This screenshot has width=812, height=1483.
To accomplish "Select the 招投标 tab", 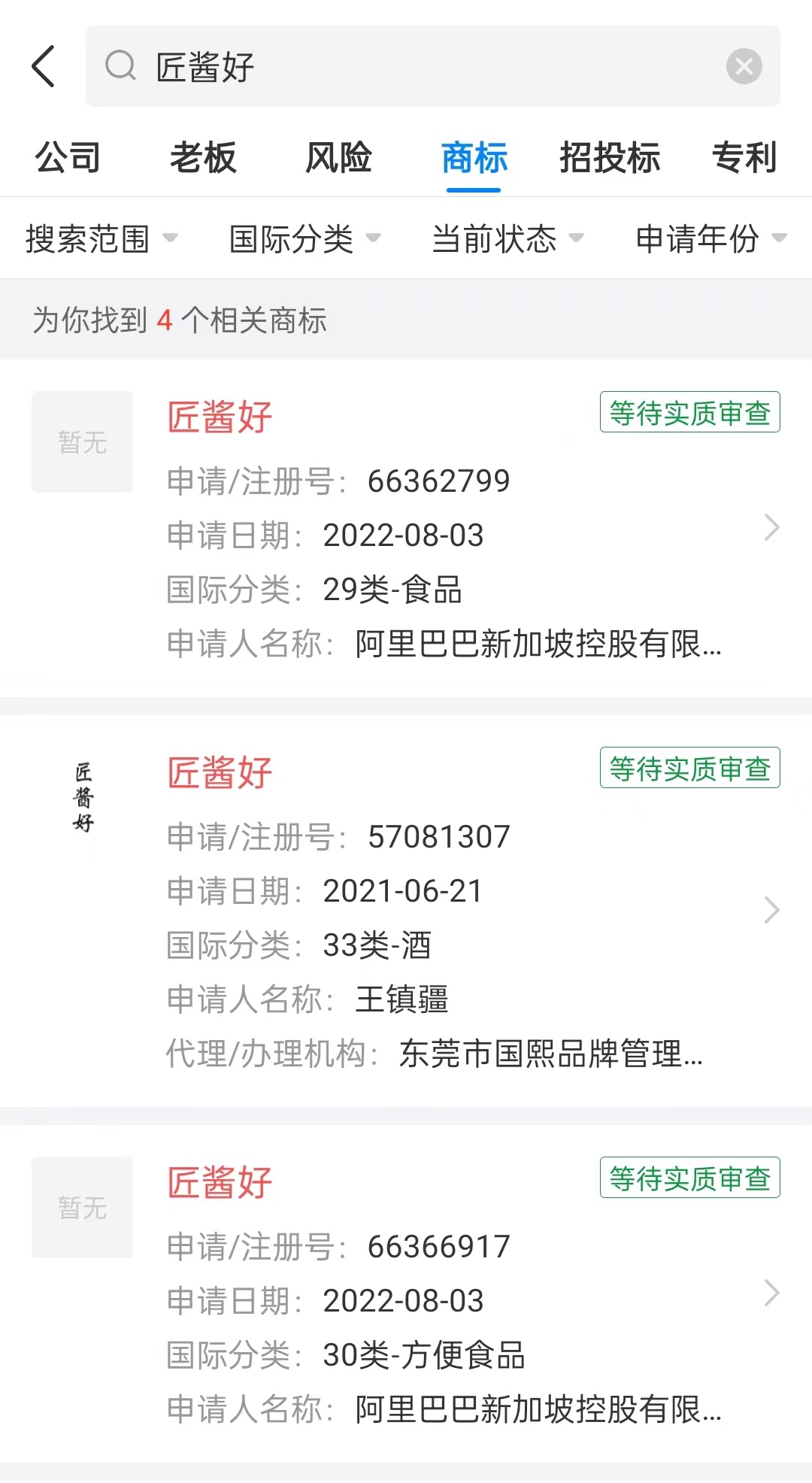I will pyautogui.click(x=610, y=158).
